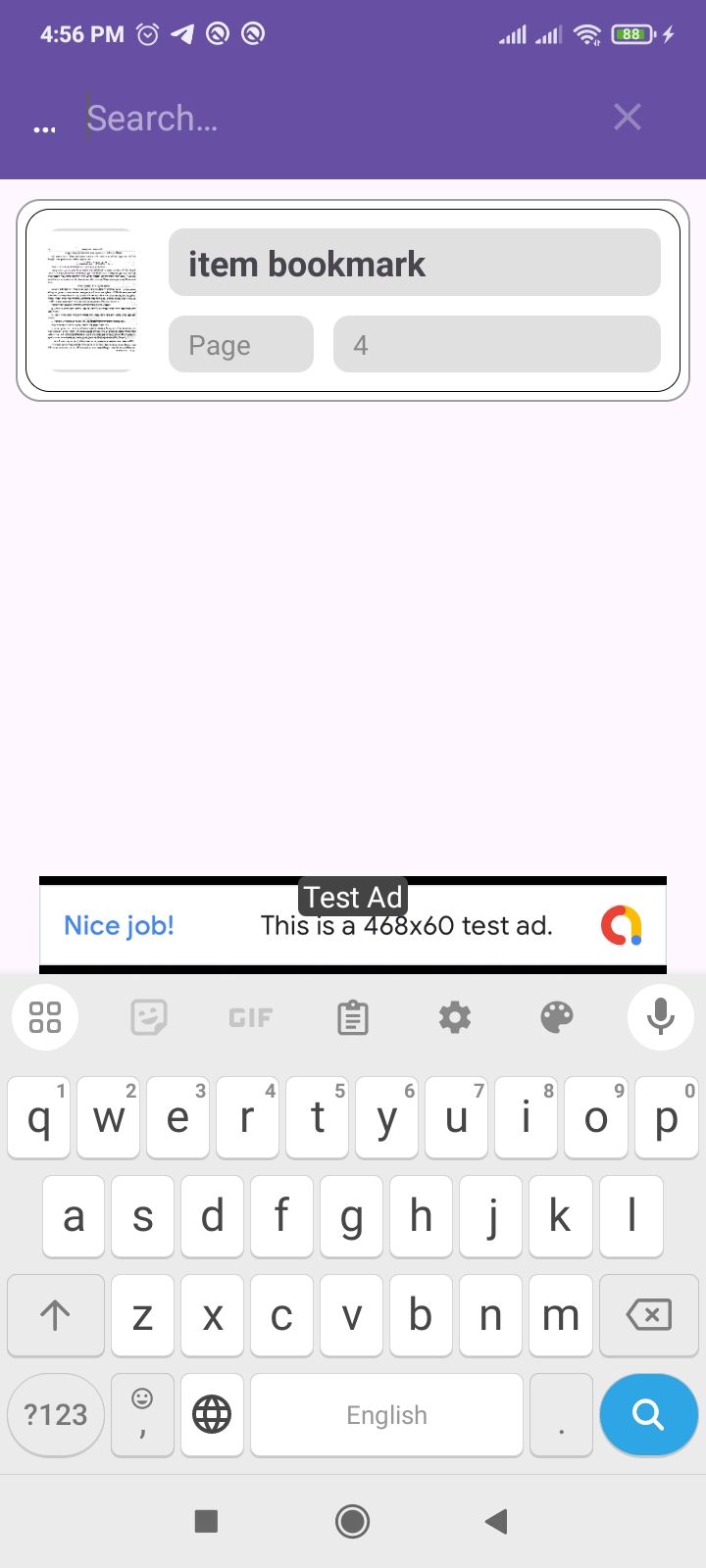Clear the search with the X icon

[628, 118]
